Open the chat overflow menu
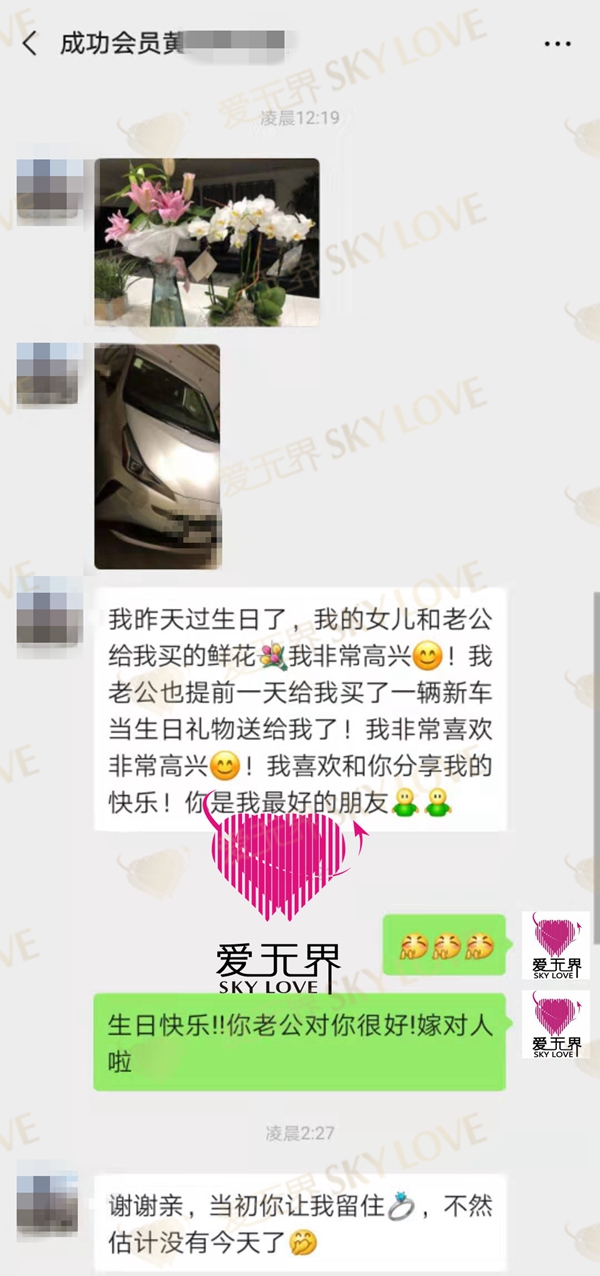This screenshot has width=600, height=1276. point(557,44)
